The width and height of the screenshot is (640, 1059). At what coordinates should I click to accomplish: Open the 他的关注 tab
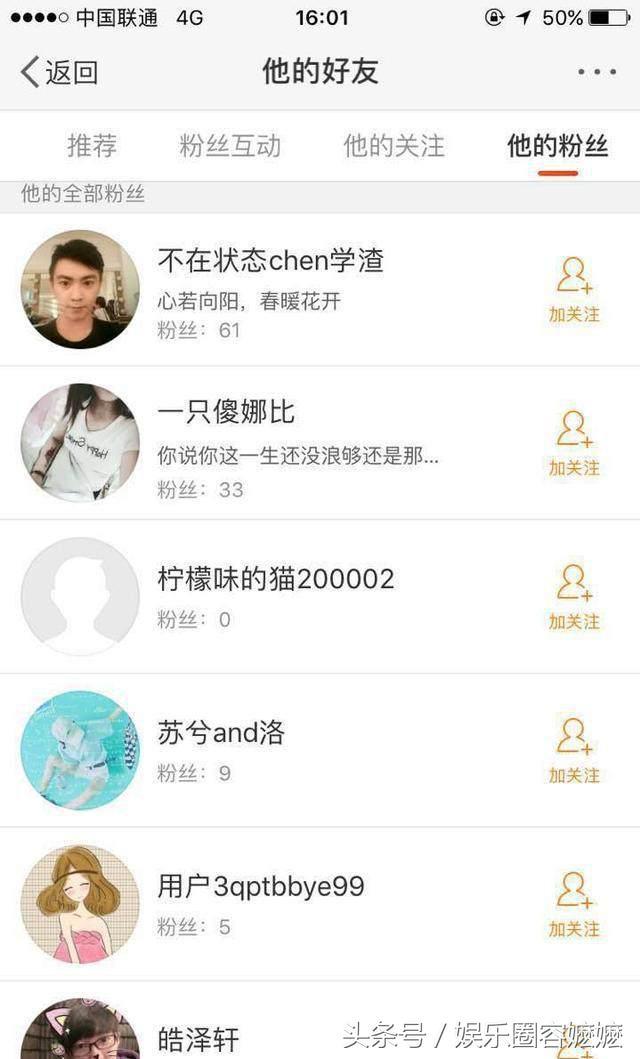point(394,146)
